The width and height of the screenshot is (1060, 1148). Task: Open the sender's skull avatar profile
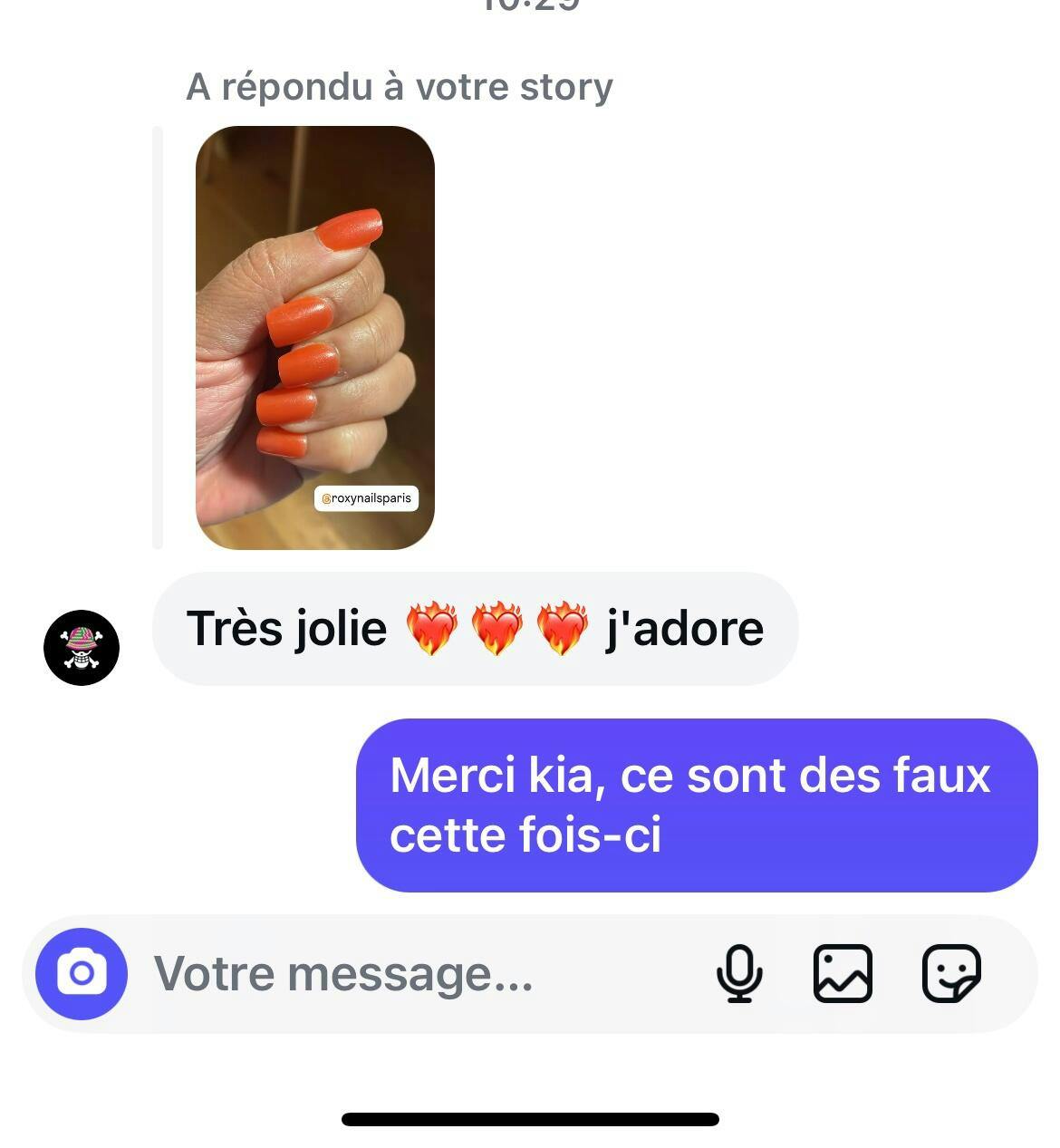(x=82, y=647)
